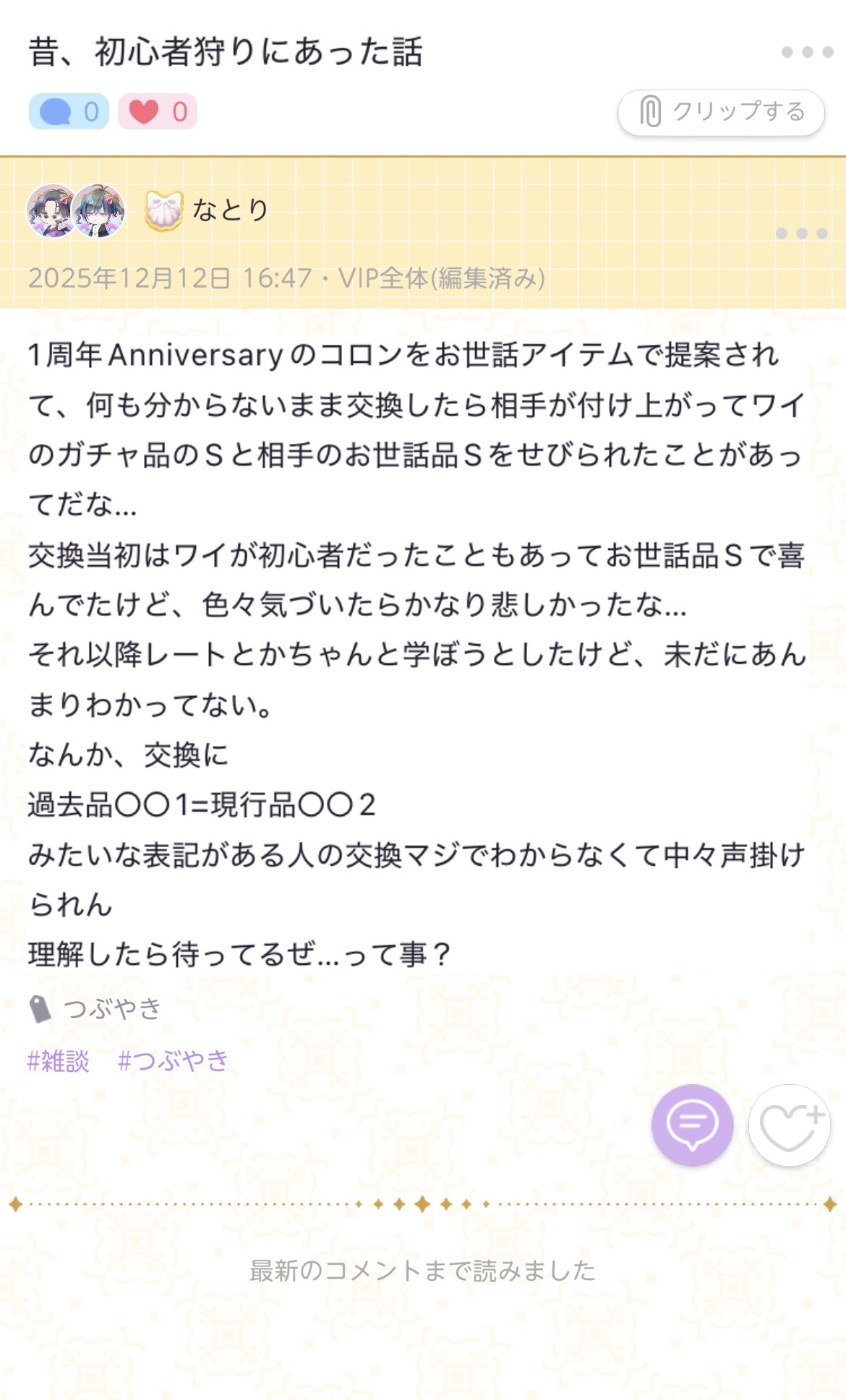This screenshot has height=1400, width=846.
Task: Tap the pink heart count chip
Action: (x=158, y=112)
